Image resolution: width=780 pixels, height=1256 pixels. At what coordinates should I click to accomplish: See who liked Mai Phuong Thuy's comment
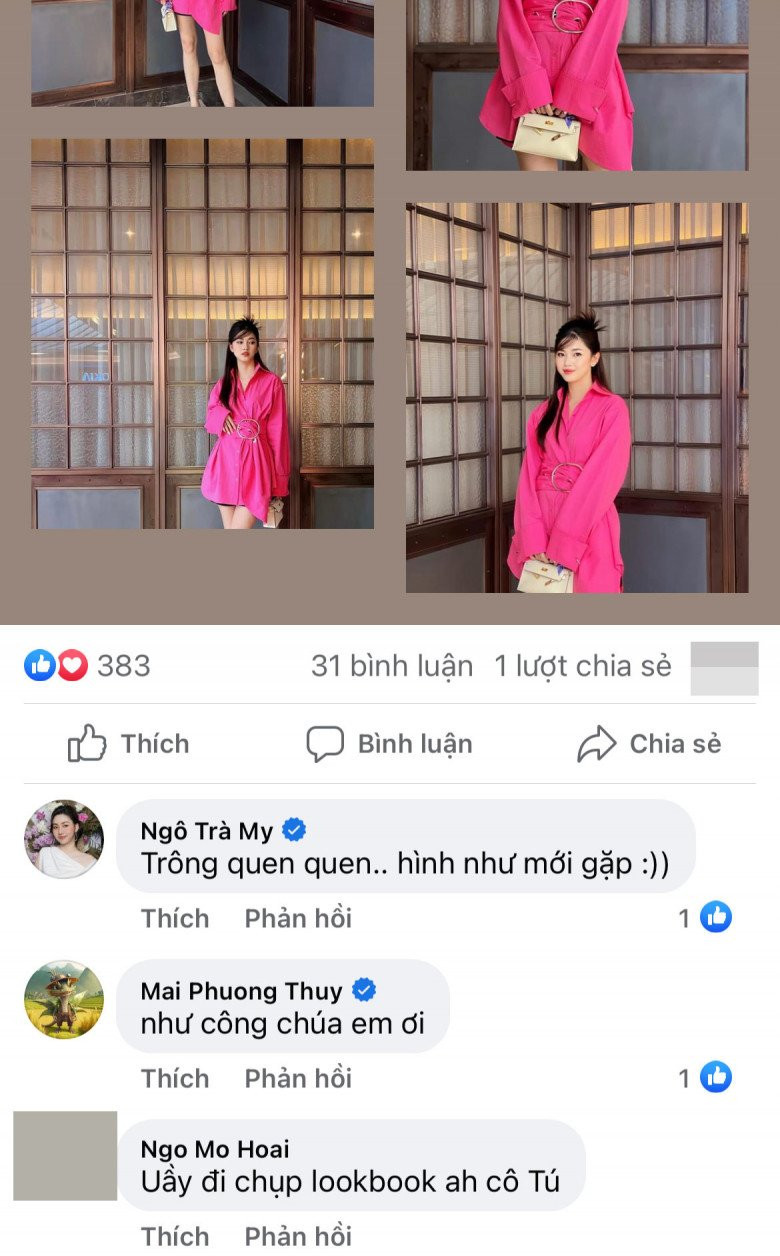click(x=706, y=1077)
